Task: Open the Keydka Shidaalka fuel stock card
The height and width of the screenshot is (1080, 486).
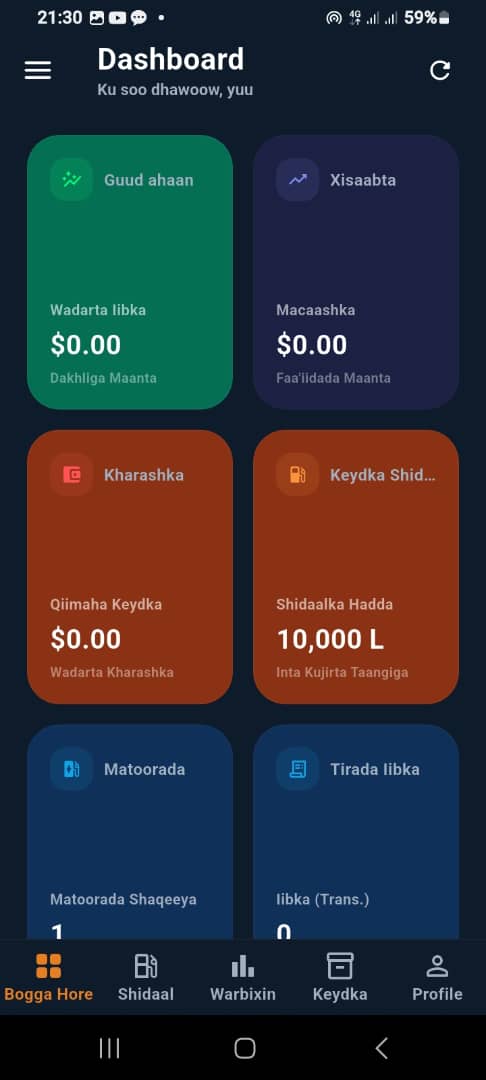Action: pyautogui.click(x=356, y=567)
